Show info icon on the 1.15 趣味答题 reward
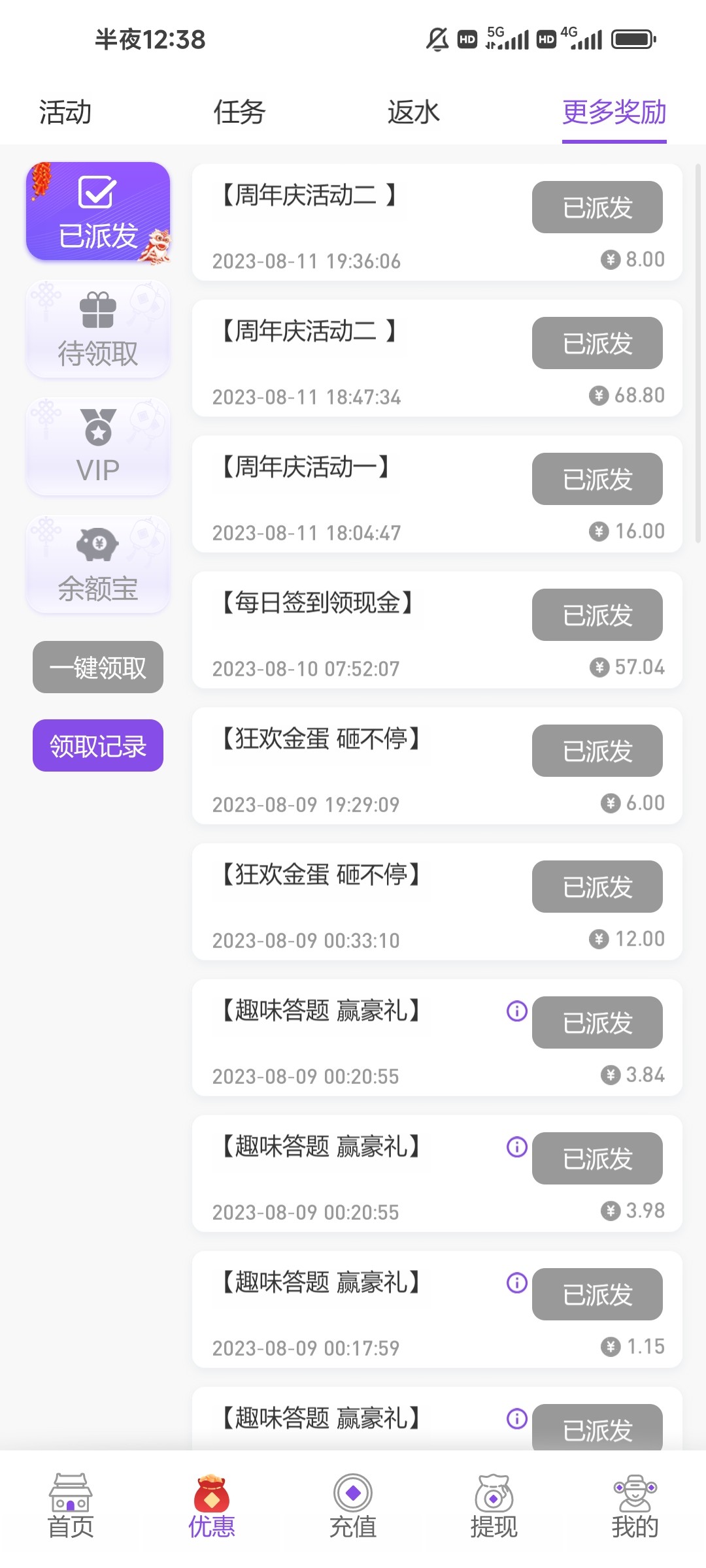Viewport: 706px width, 1568px height. [517, 1282]
